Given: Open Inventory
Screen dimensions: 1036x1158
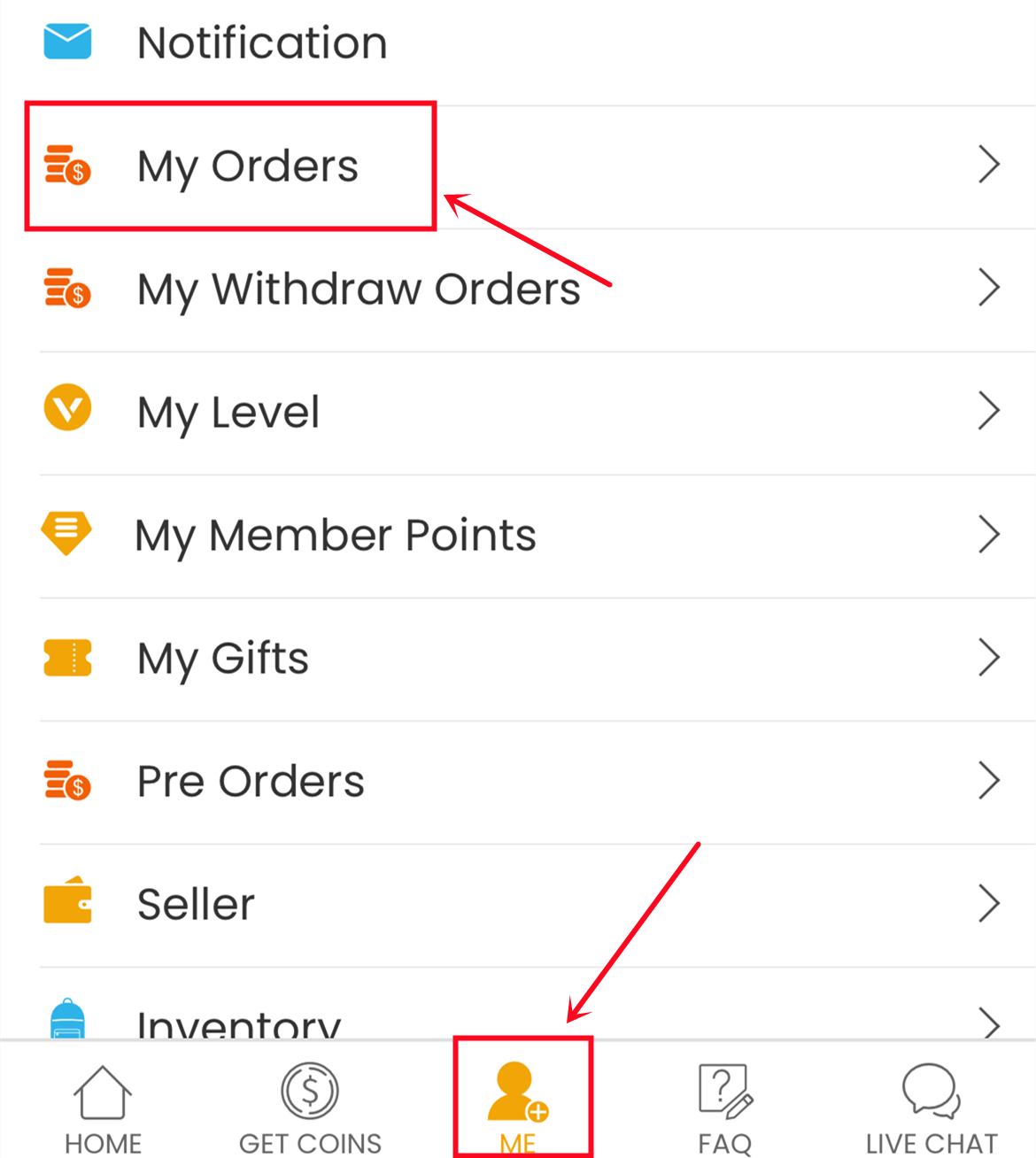Looking at the screenshot, I should [x=239, y=1023].
